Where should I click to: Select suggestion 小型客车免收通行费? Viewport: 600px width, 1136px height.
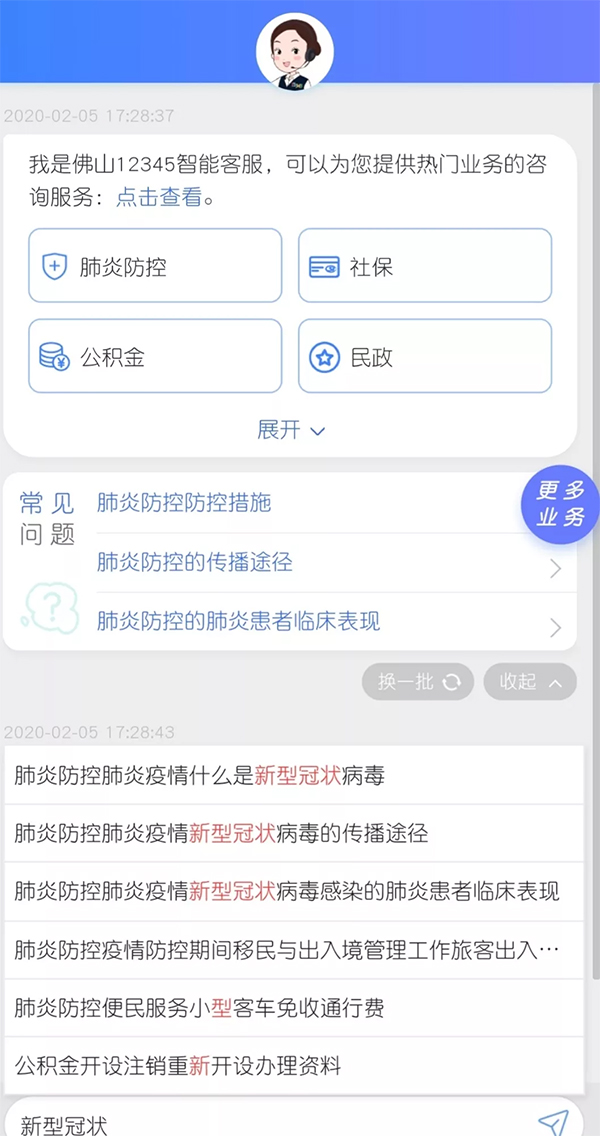point(200,1008)
